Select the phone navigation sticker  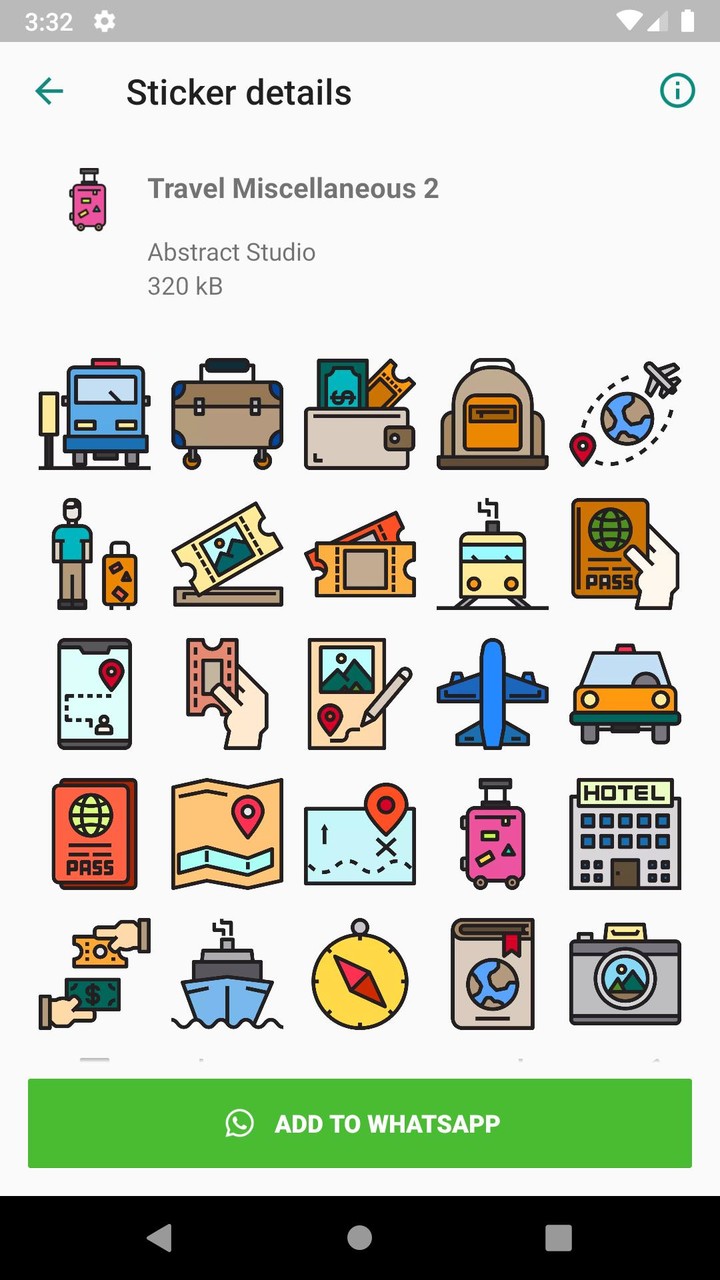click(x=94, y=693)
